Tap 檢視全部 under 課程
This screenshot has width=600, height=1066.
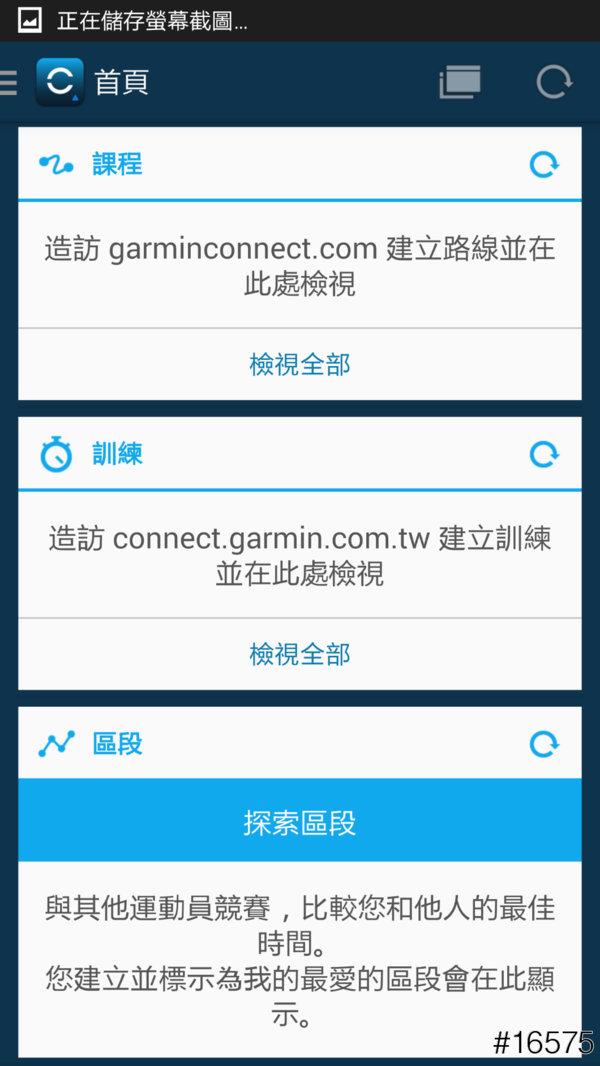coord(300,364)
